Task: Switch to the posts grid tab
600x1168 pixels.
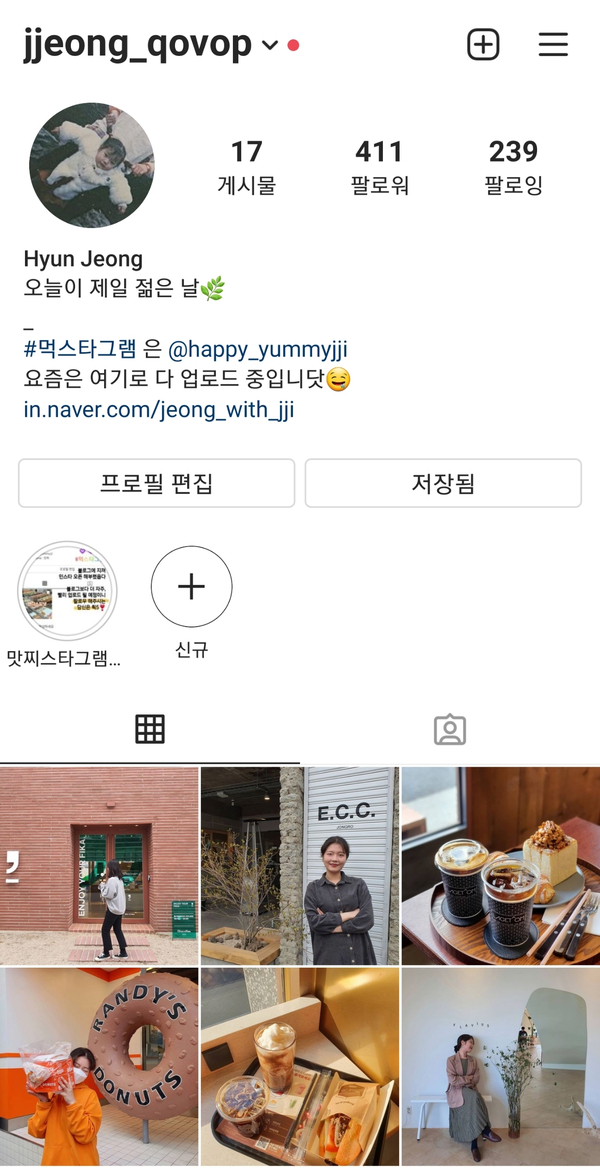Action: (150, 730)
